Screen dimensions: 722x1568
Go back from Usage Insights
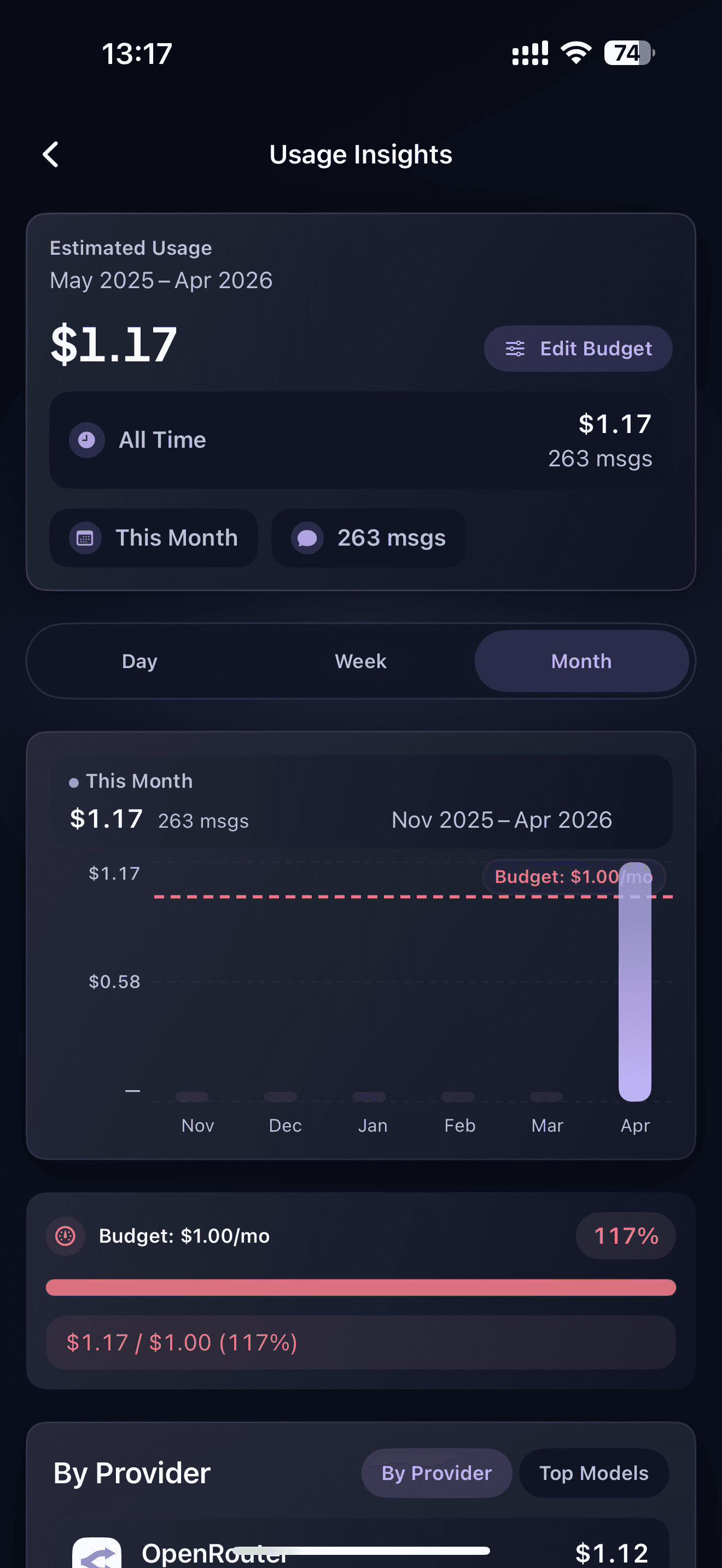pyautogui.click(x=51, y=155)
